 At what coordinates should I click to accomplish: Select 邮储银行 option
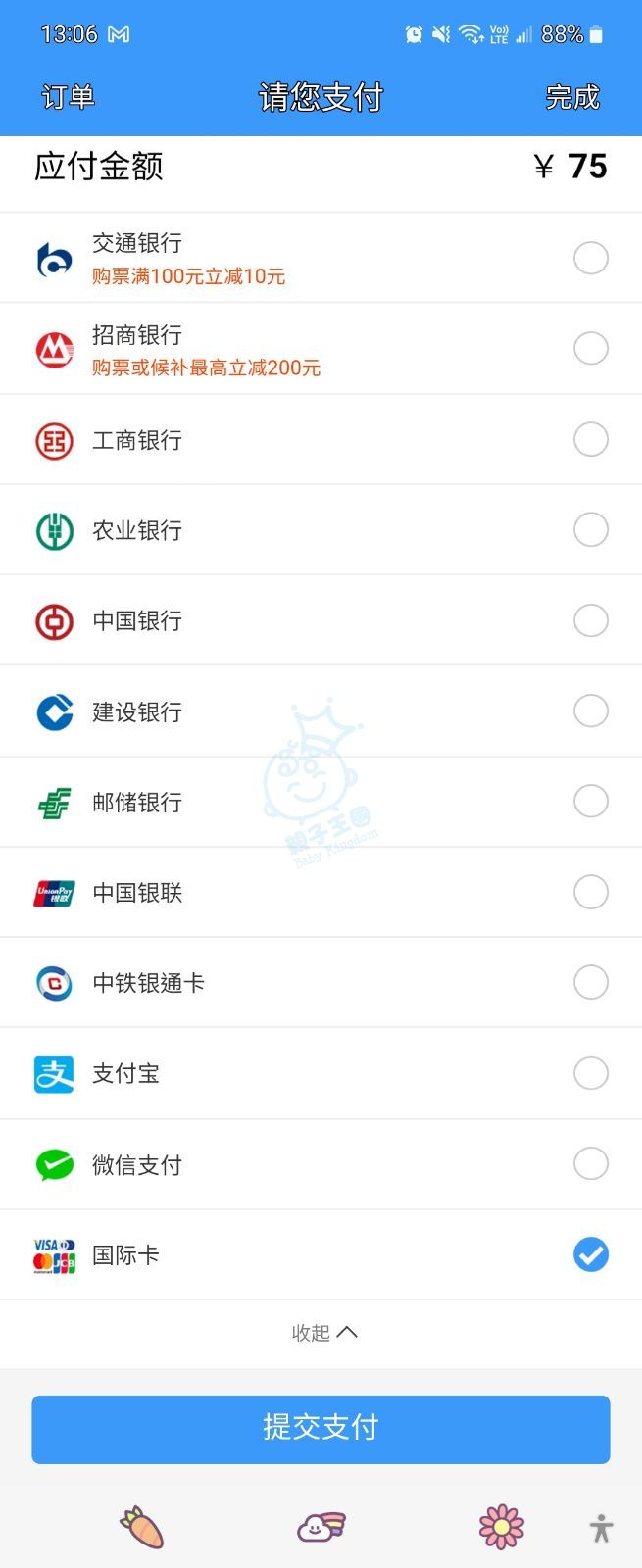(590, 802)
